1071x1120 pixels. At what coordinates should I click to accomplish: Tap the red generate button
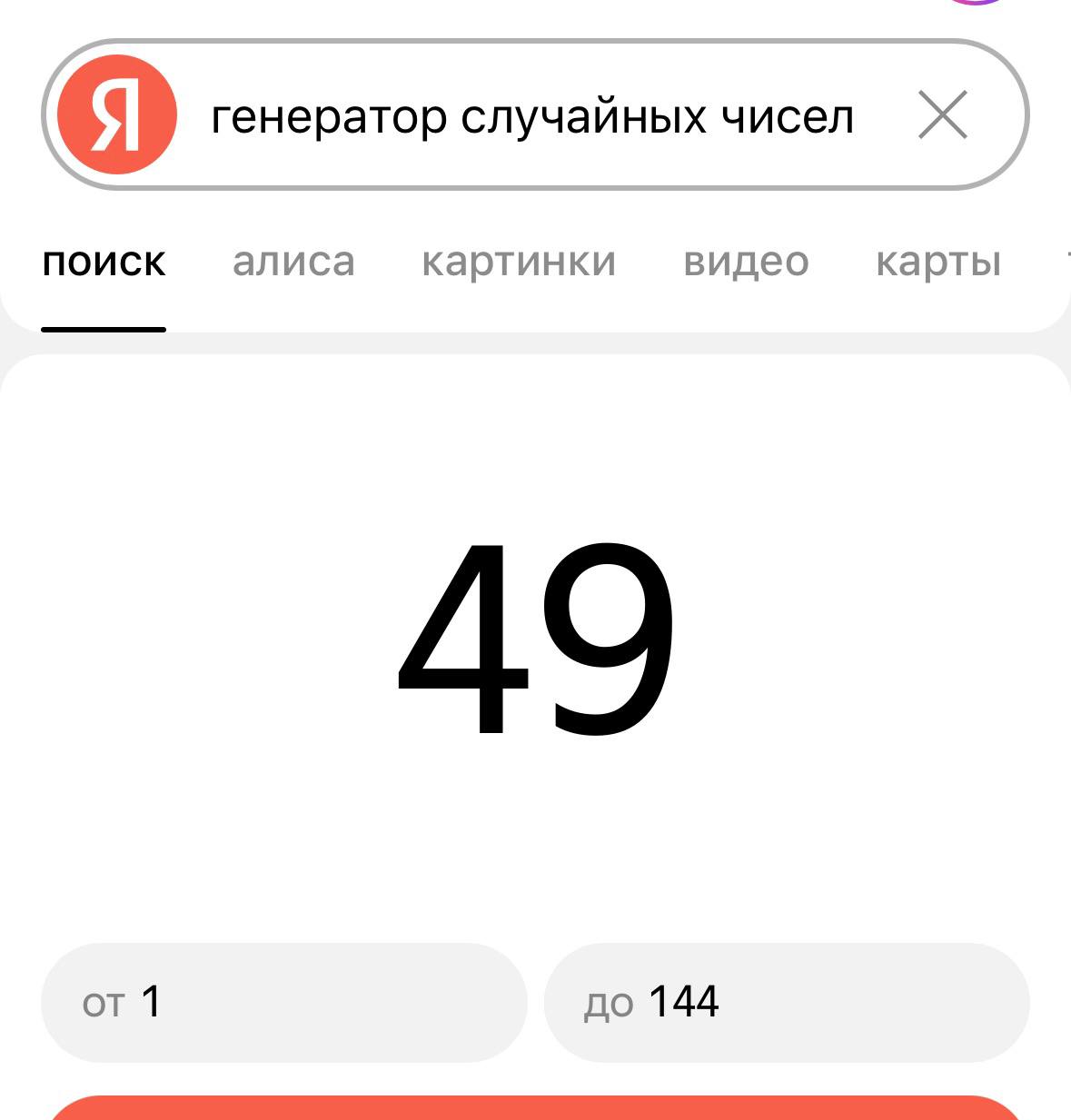pyautogui.click(x=536, y=1109)
